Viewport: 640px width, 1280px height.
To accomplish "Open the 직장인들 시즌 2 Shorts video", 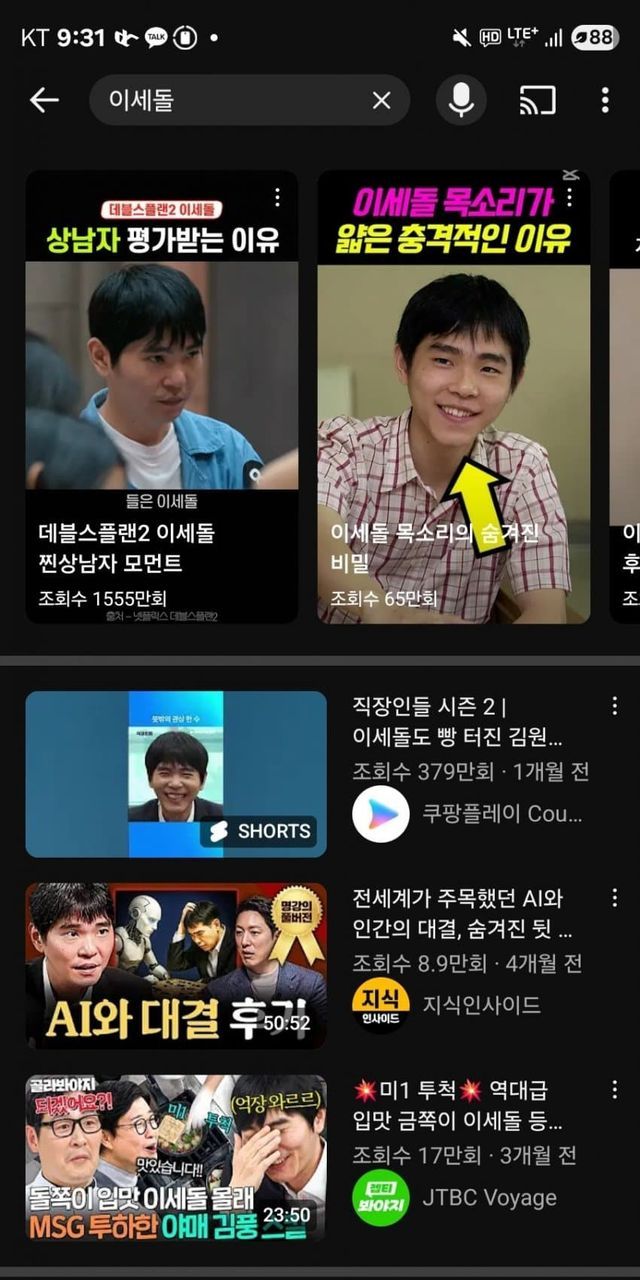I will (176, 774).
